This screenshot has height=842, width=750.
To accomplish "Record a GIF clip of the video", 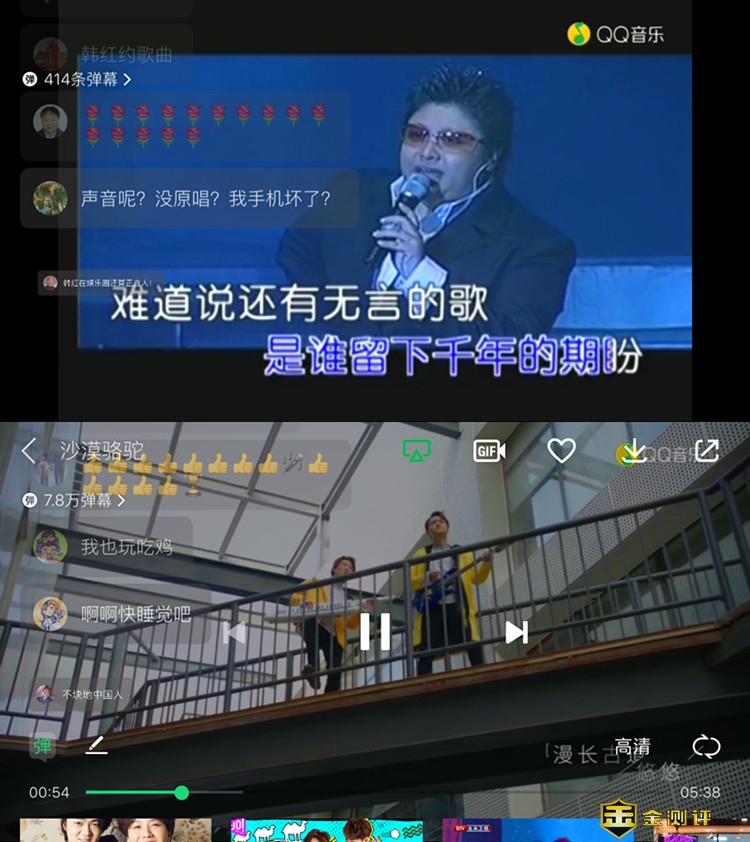I will pyautogui.click(x=489, y=451).
